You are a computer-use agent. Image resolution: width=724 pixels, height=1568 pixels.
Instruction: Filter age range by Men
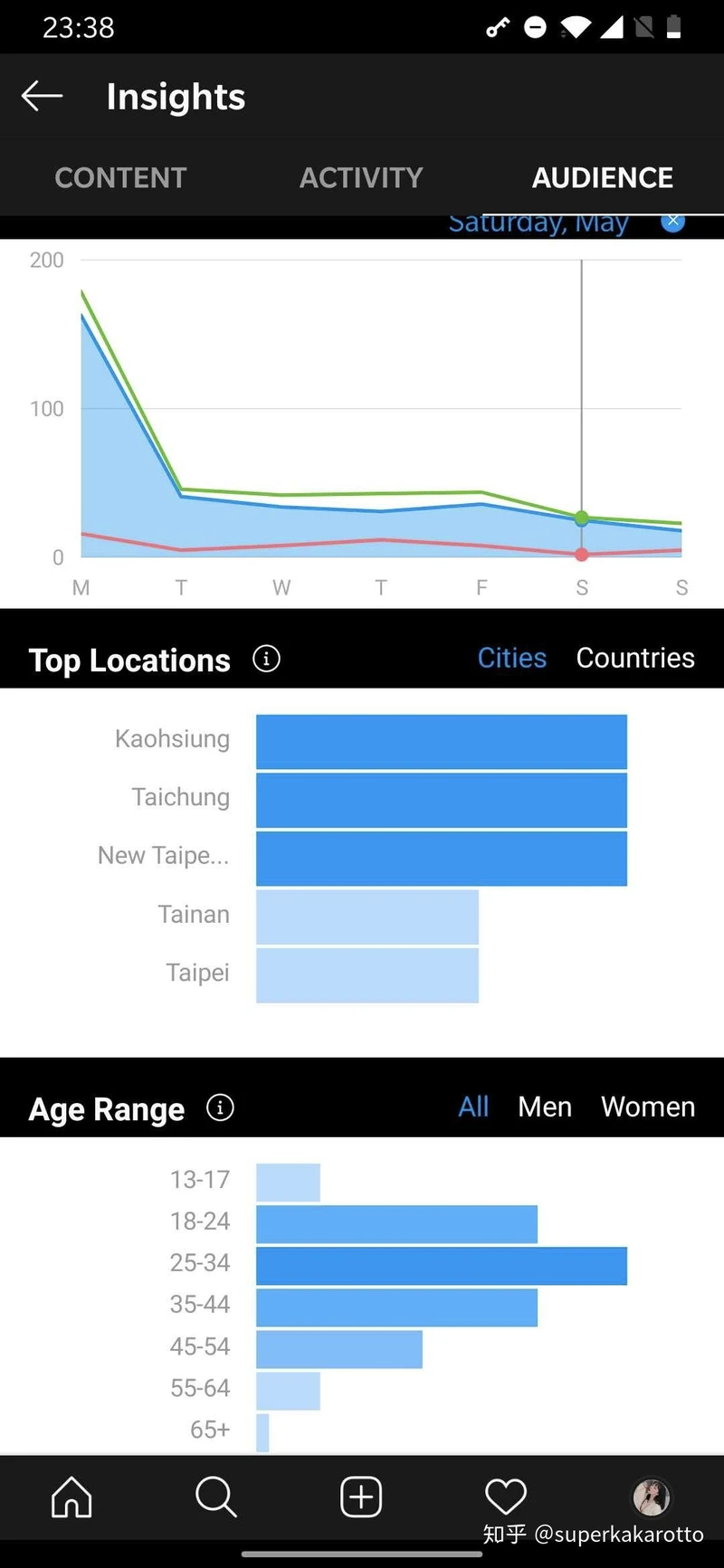pyautogui.click(x=545, y=1107)
